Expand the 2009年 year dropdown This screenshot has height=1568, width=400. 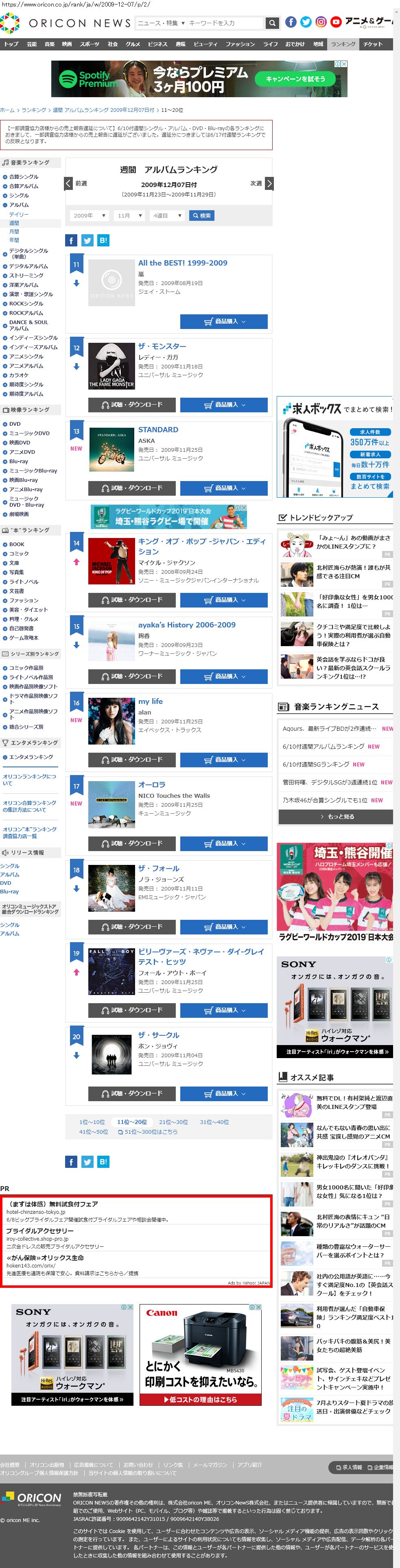coord(90,216)
